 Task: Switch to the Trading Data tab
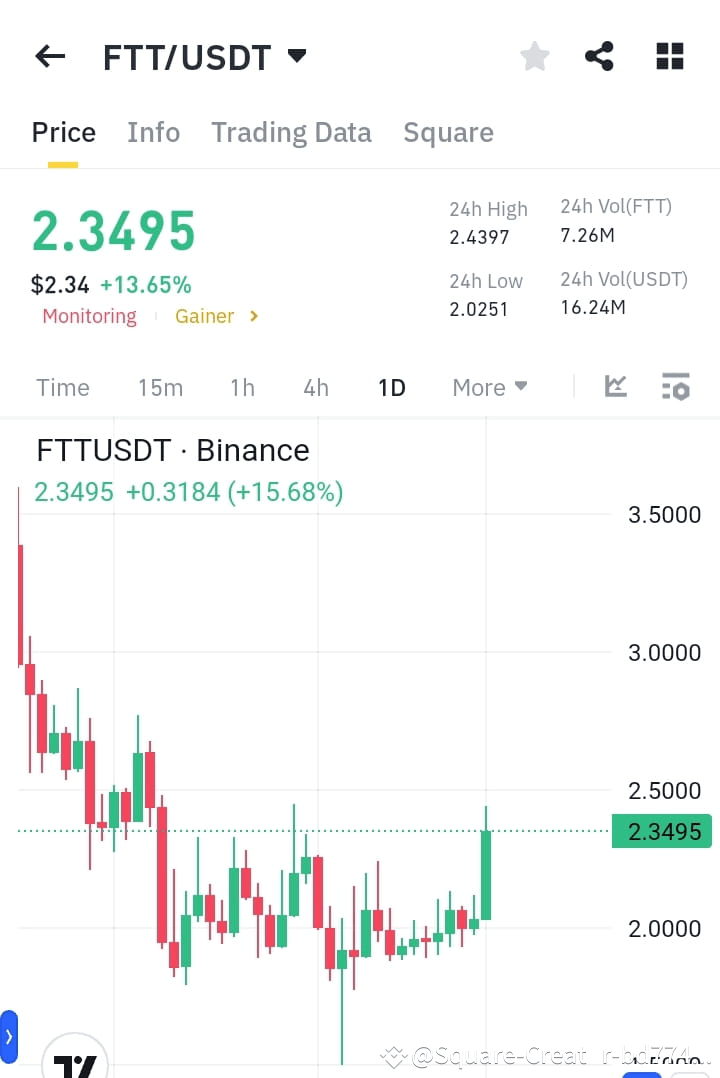pos(291,132)
